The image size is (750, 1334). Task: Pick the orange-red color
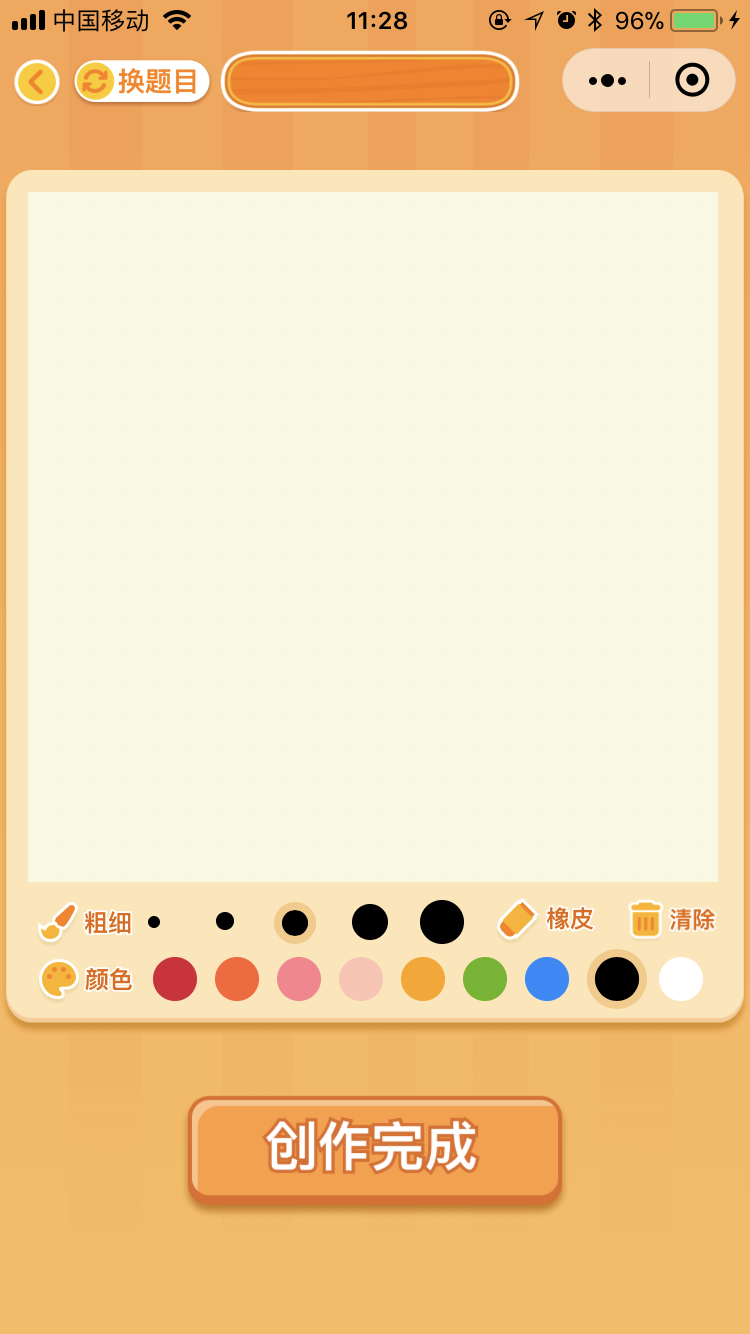point(237,979)
